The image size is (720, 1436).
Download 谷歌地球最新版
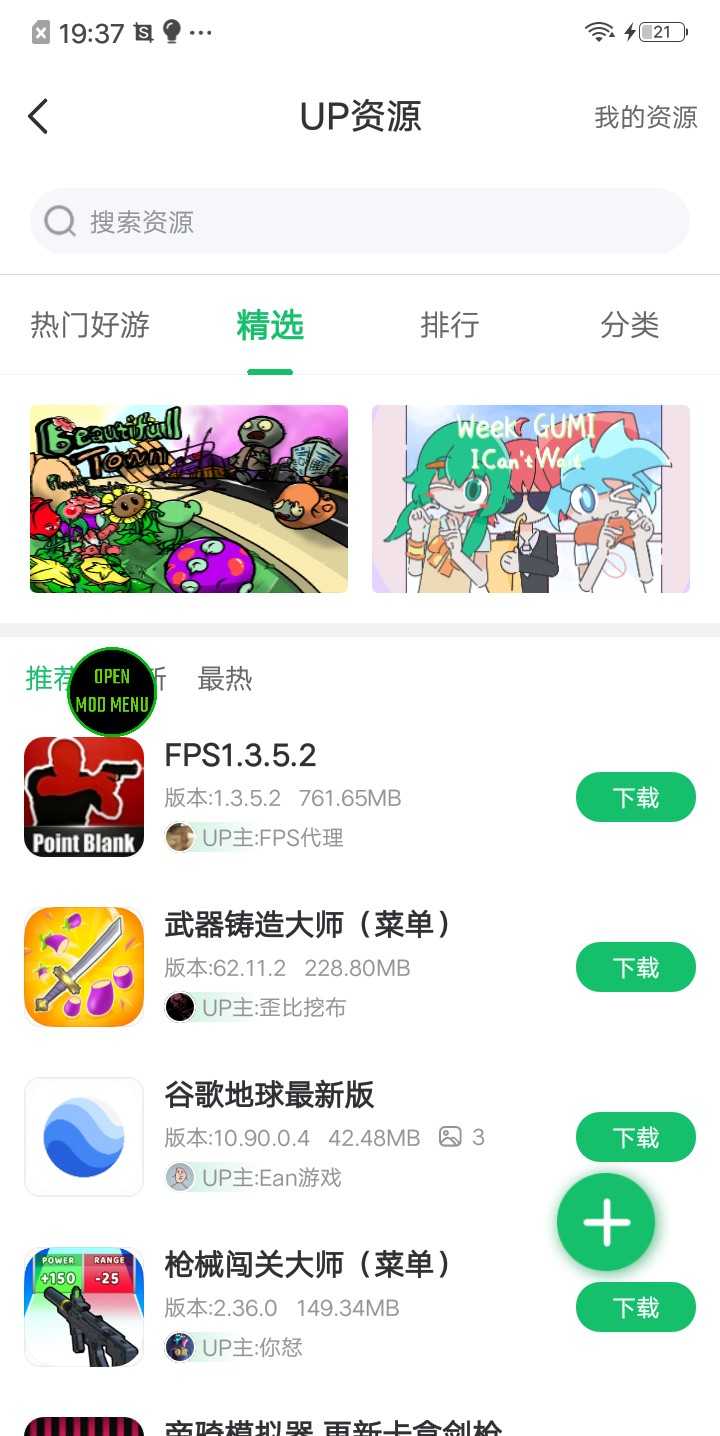click(x=635, y=1137)
